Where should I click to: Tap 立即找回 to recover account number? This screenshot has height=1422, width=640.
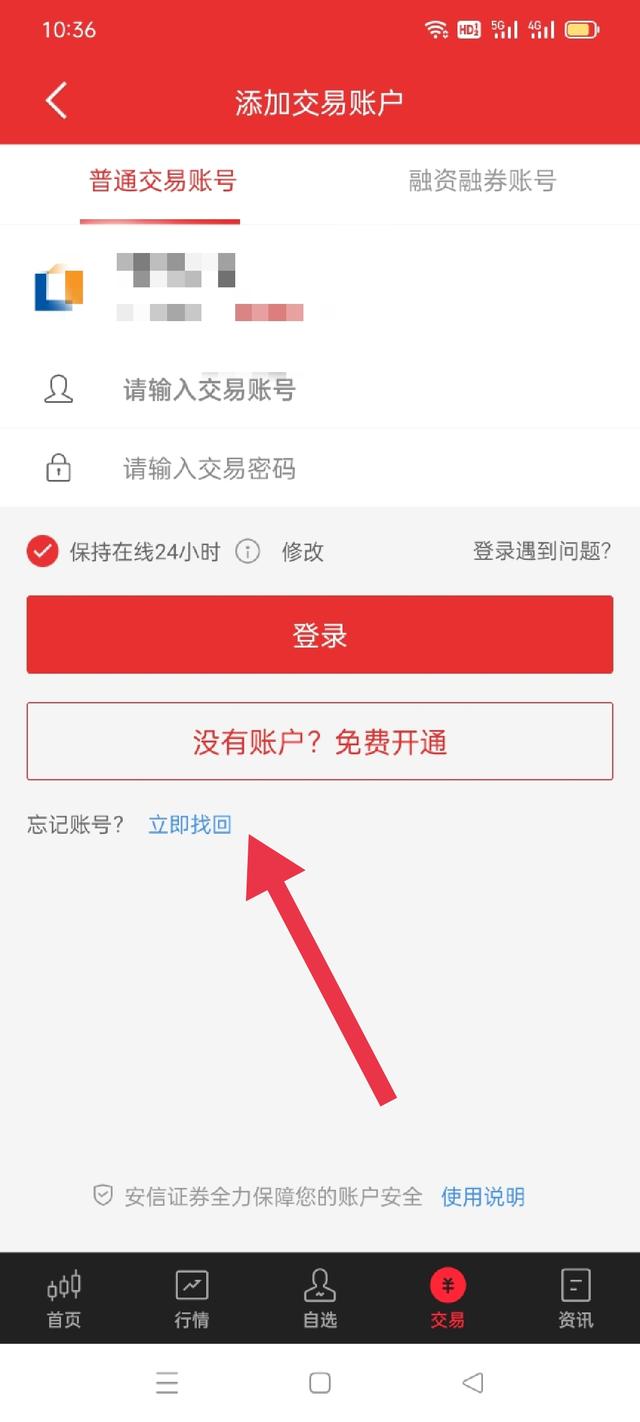tap(190, 825)
